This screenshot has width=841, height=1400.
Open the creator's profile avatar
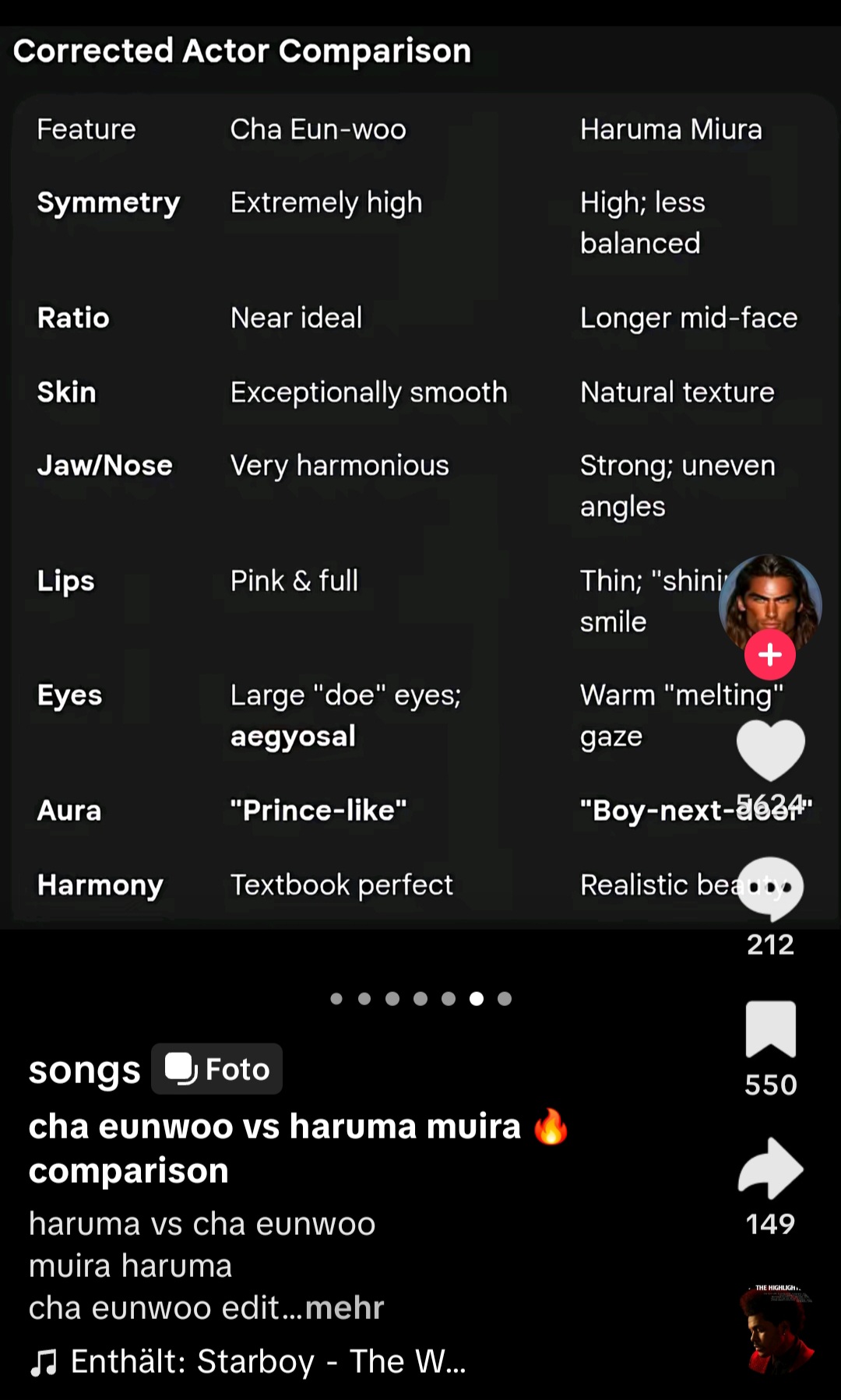point(770,600)
